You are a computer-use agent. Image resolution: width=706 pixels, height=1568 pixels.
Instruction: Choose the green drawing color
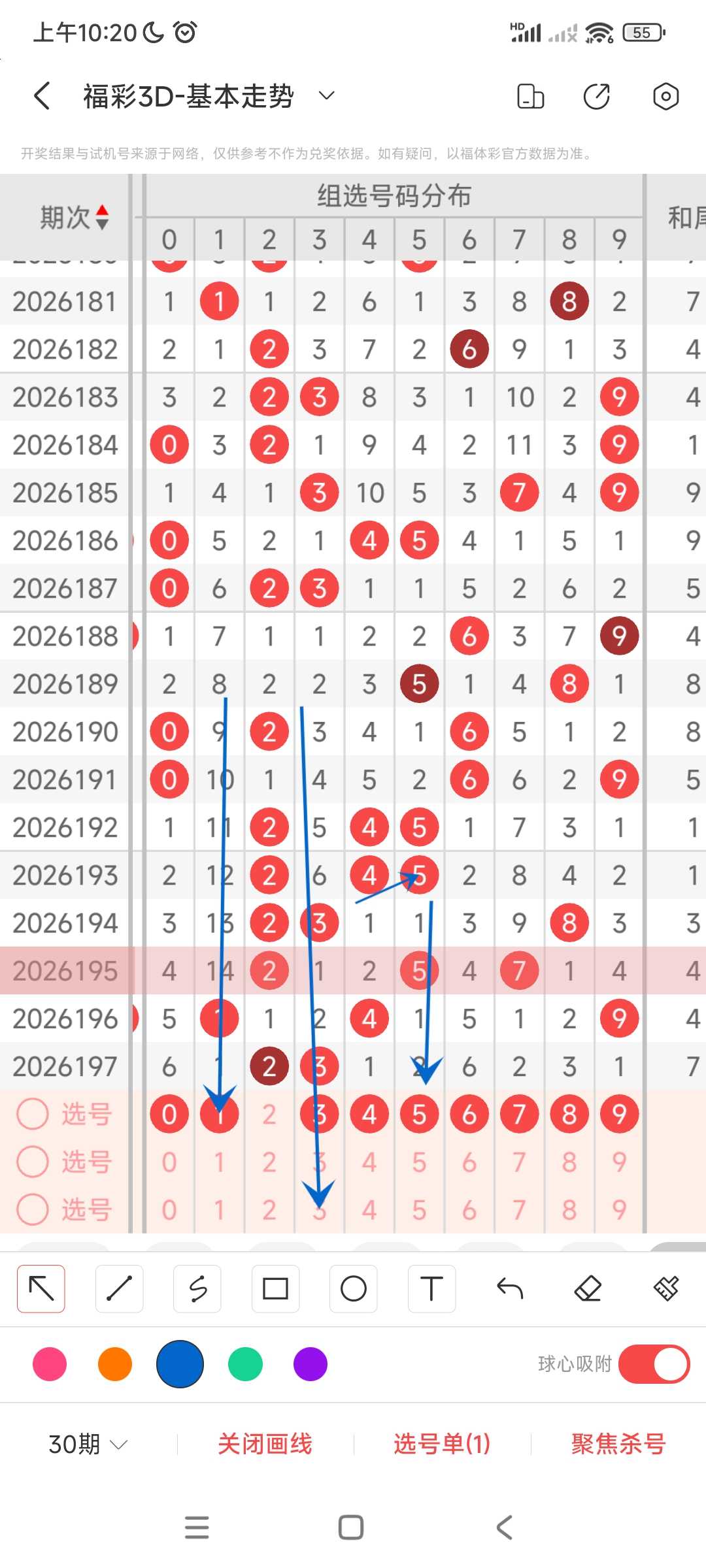tap(245, 1364)
